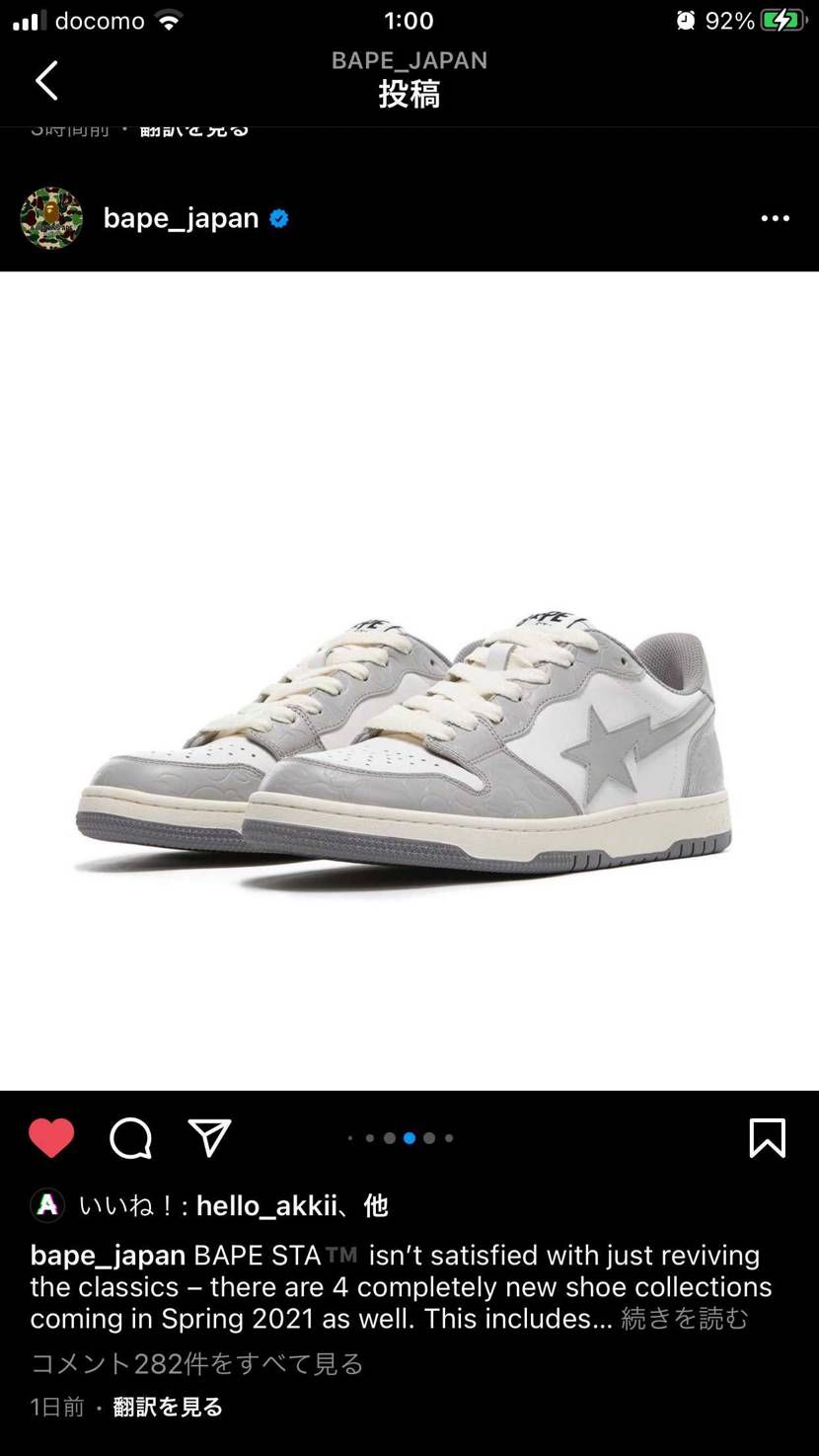Go back using the top-left arrow
The width and height of the screenshot is (819, 1456).
(46, 81)
